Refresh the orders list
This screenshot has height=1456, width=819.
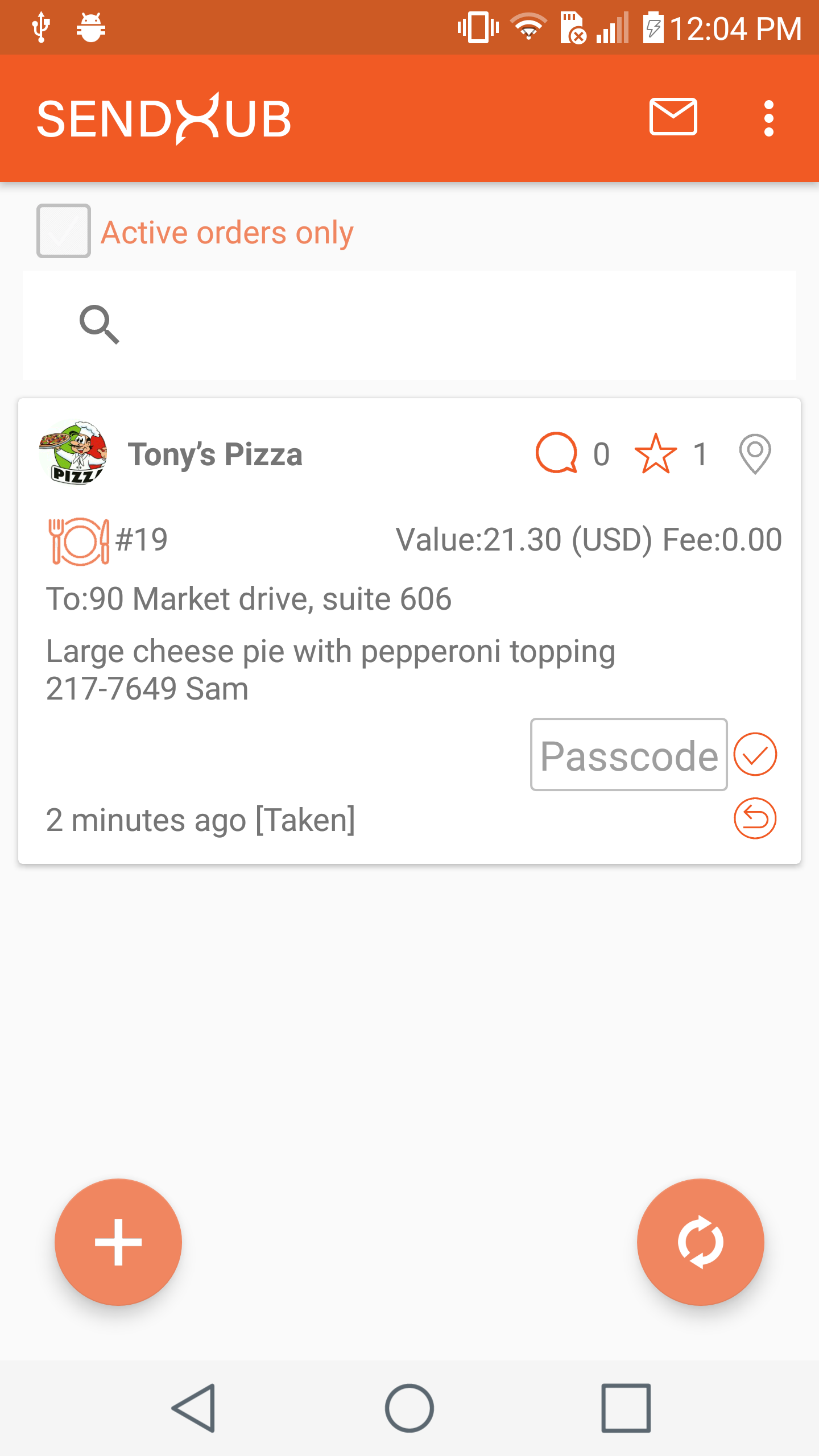[x=701, y=1242]
